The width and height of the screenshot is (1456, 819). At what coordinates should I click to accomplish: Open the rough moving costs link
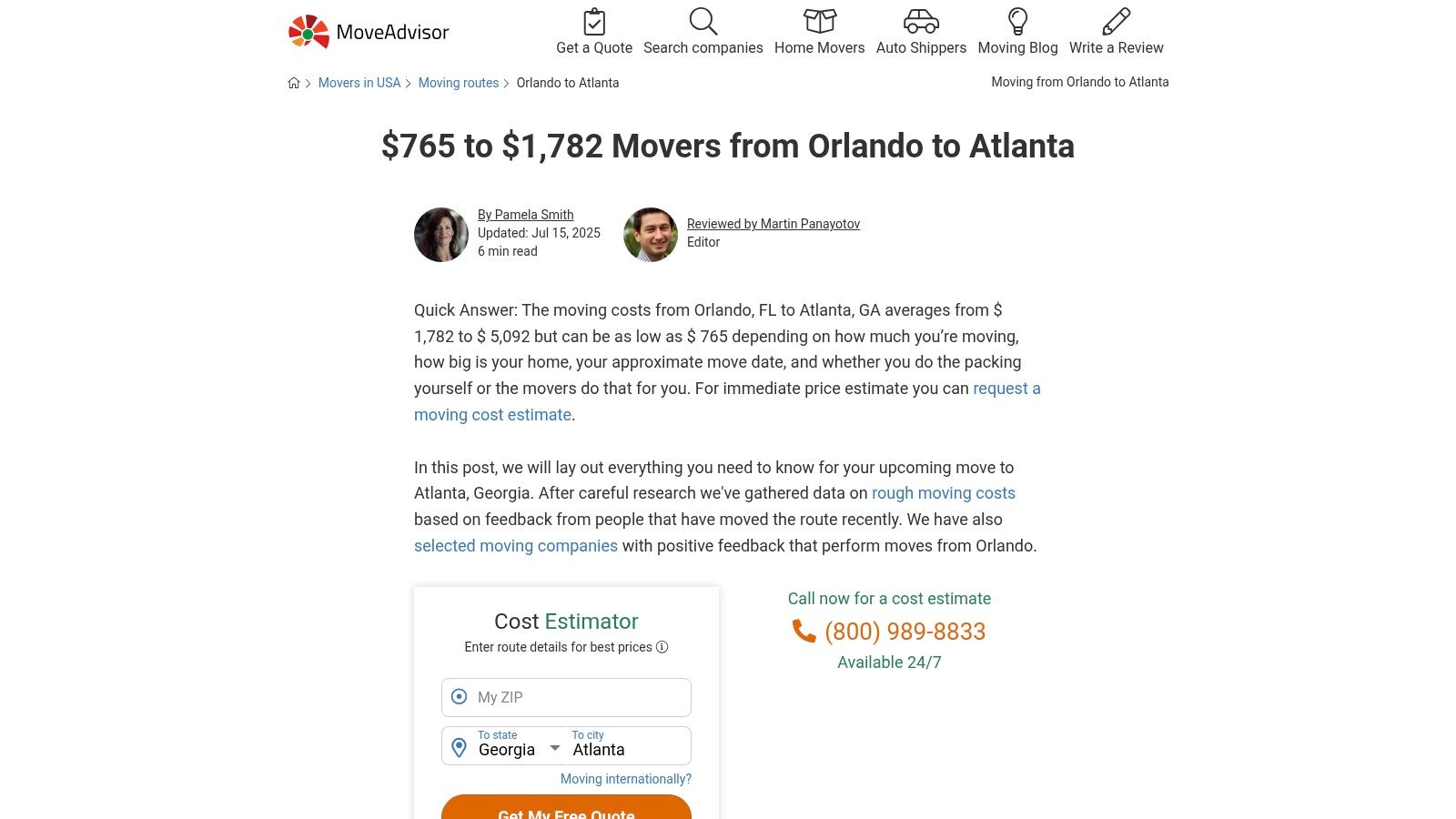click(x=943, y=493)
